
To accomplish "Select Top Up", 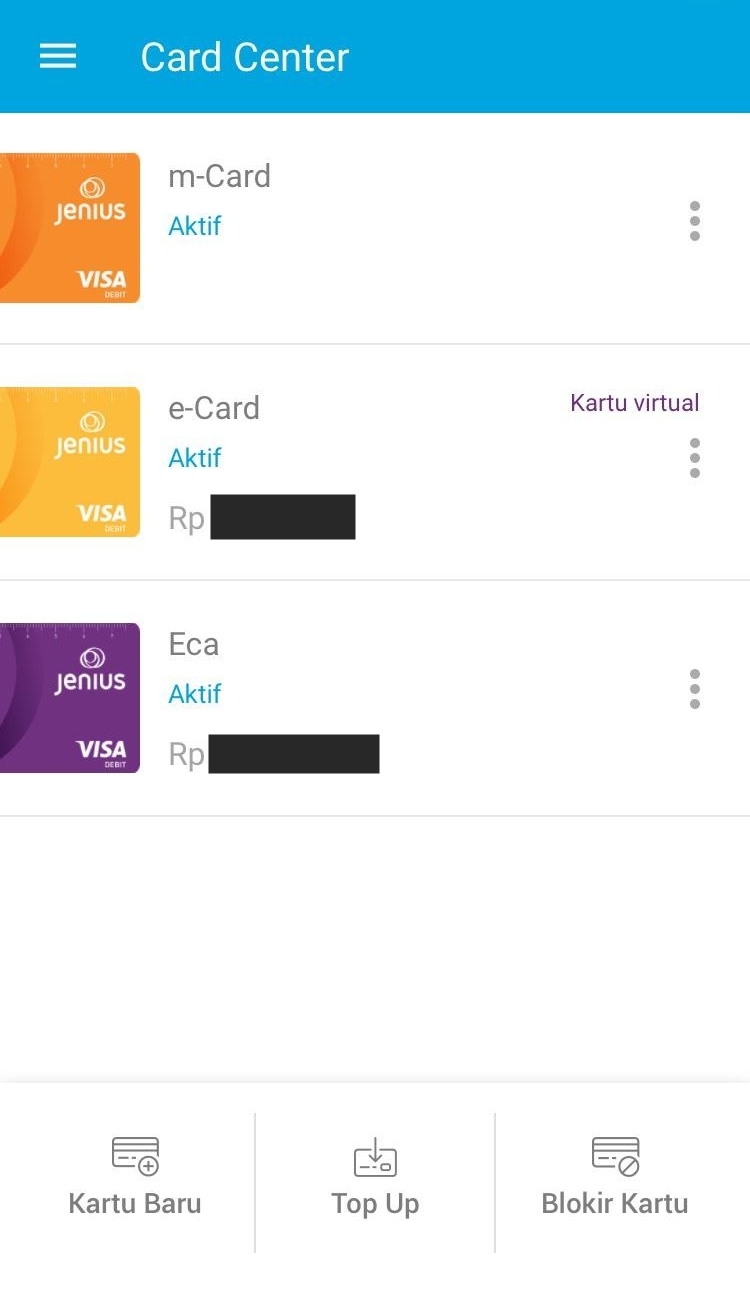I will tap(375, 1180).
